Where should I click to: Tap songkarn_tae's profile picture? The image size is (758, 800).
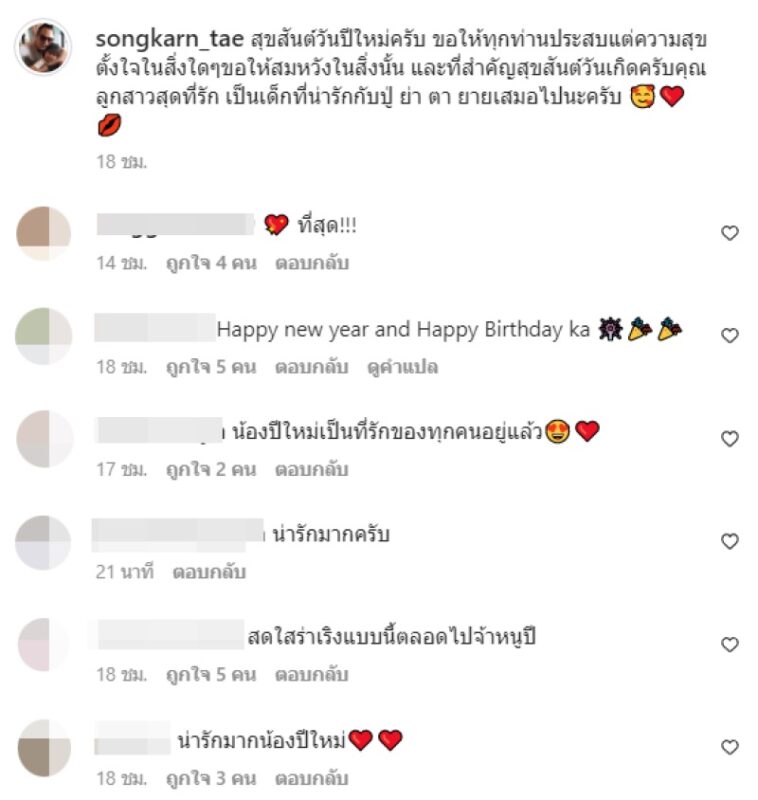43,46
